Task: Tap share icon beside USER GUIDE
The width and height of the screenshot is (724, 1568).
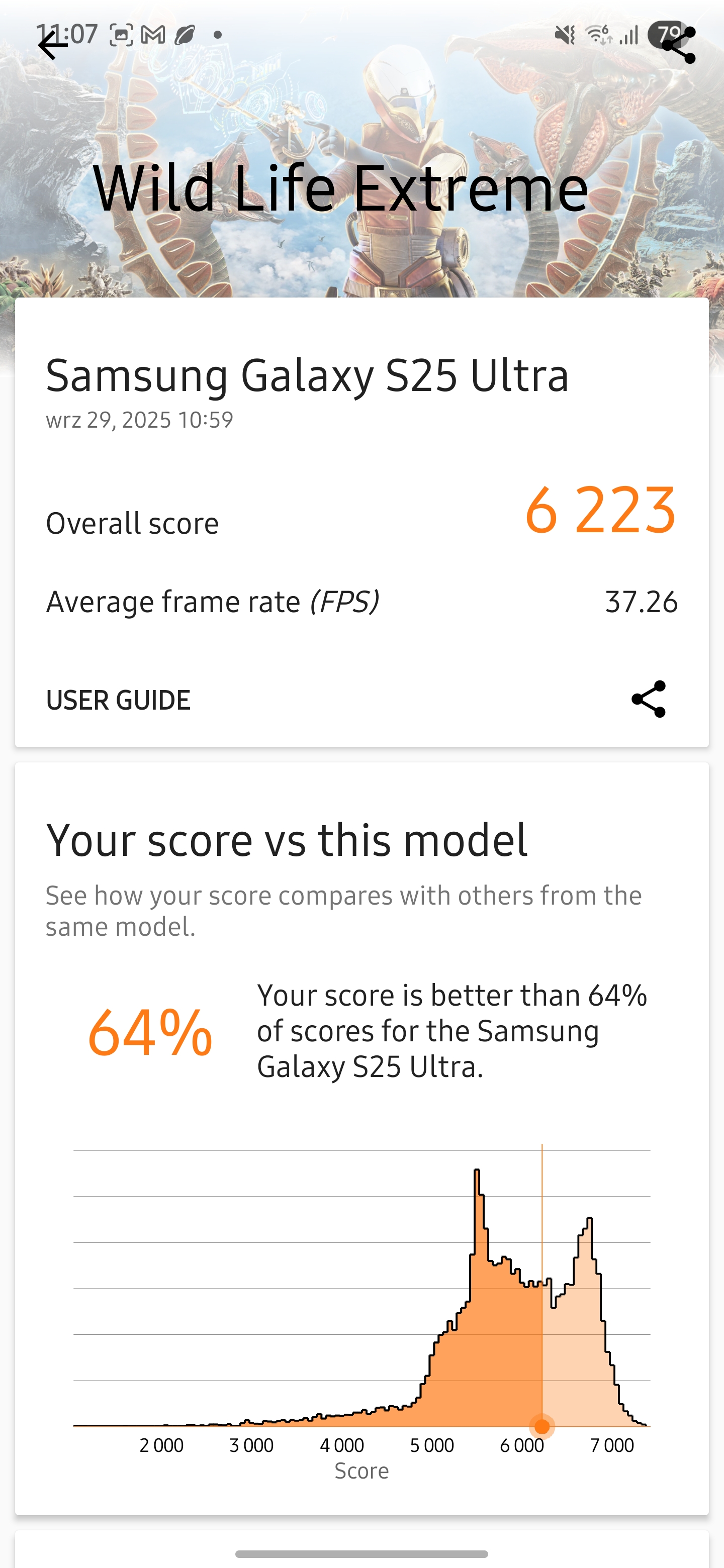Action: click(x=649, y=699)
